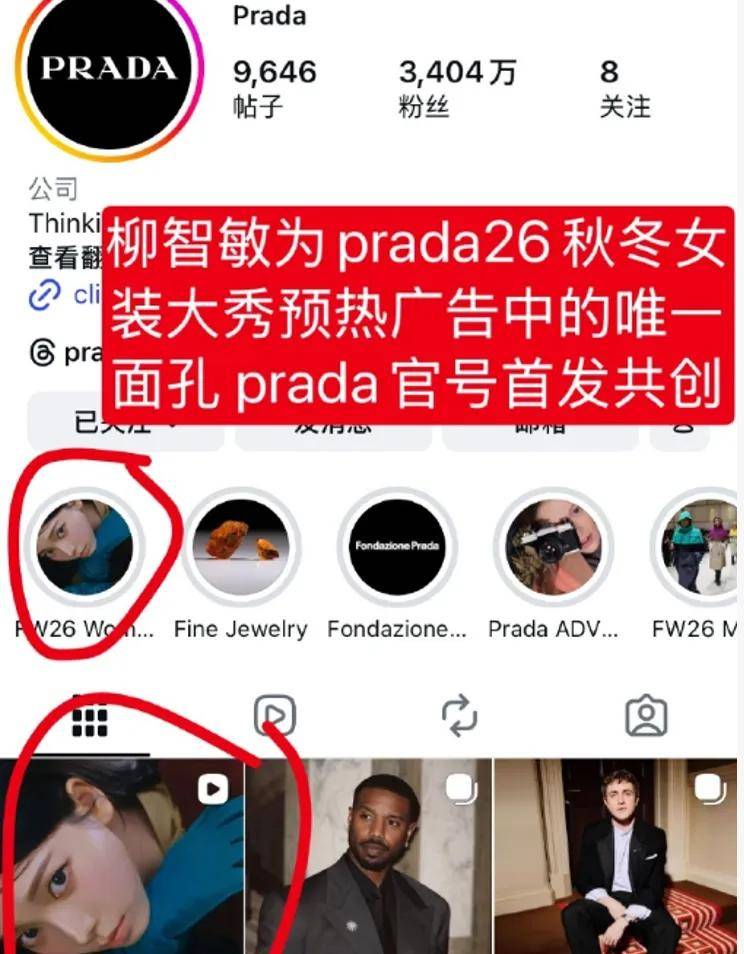The image size is (744, 954).
Task: Open the post of the man in a dark suit
Action: (370, 857)
